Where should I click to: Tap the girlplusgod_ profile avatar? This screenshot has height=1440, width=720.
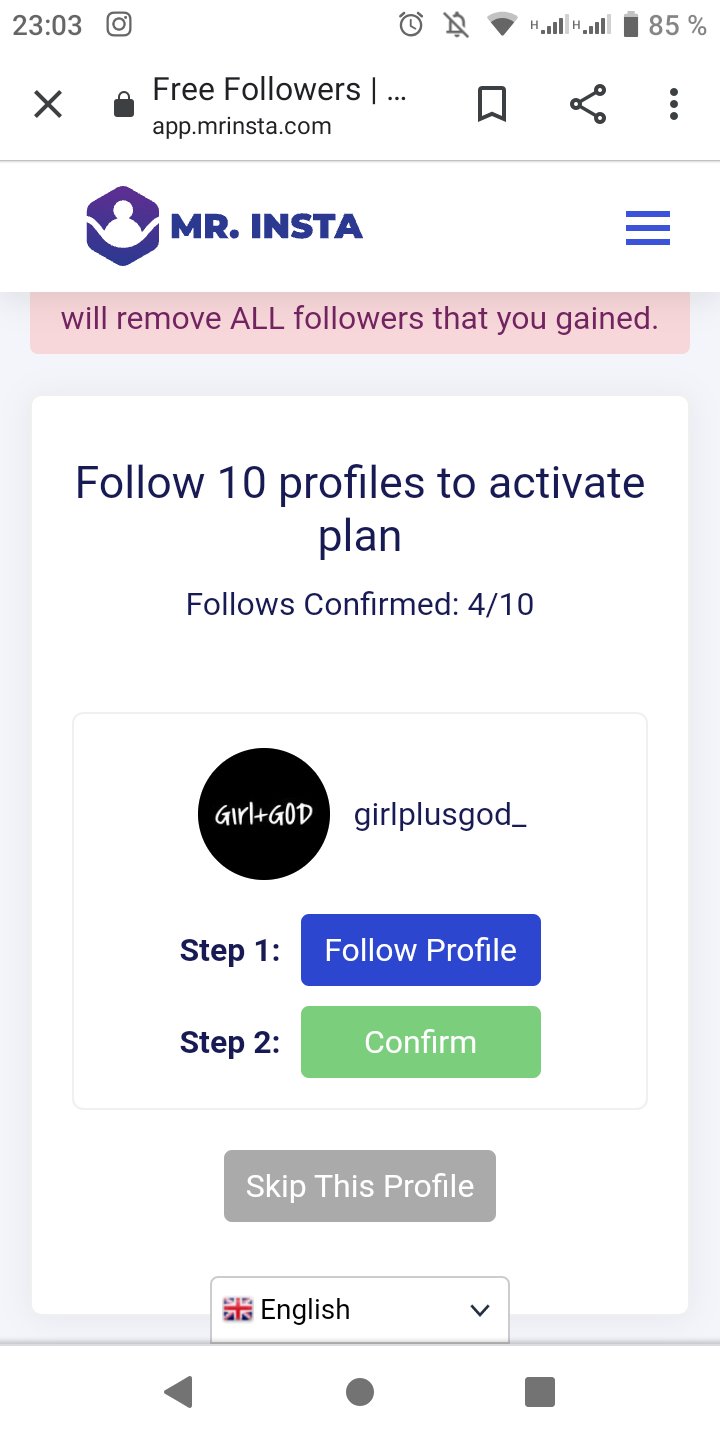tap(264, 814)
